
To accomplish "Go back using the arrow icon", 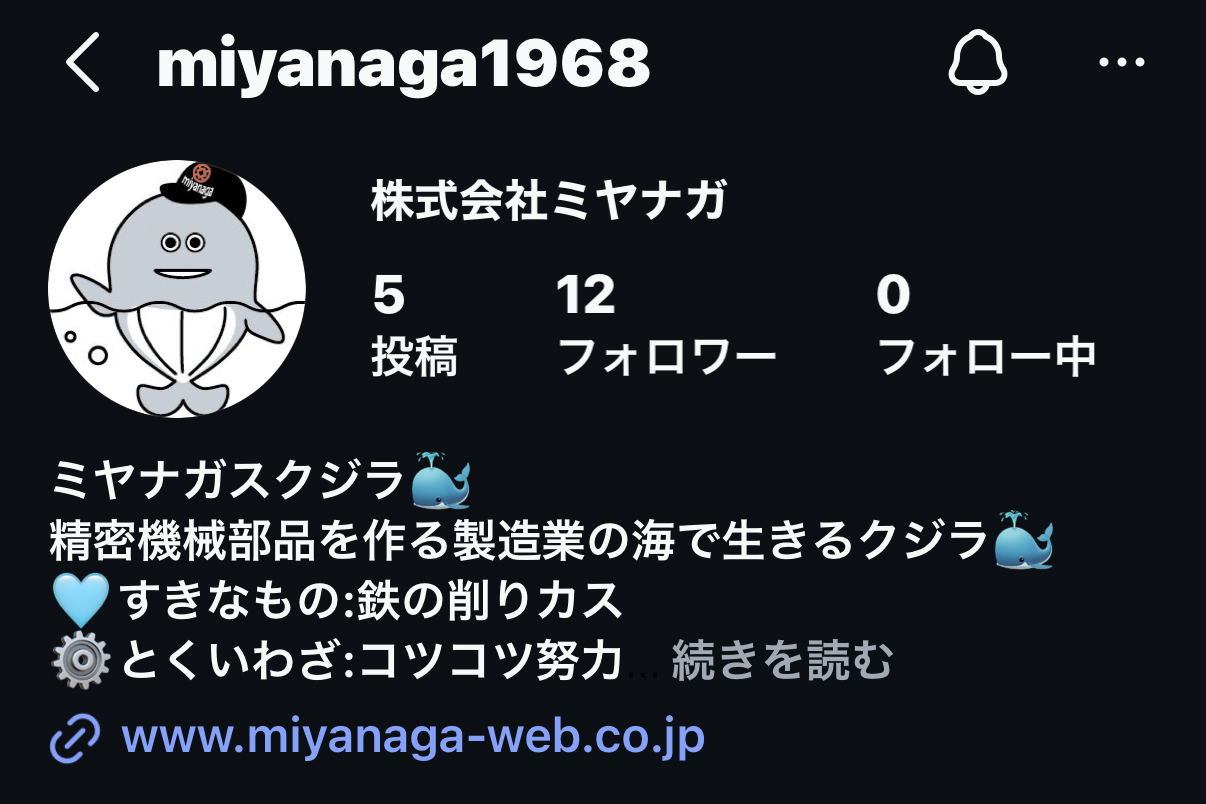I will click(x=84, y=64).
